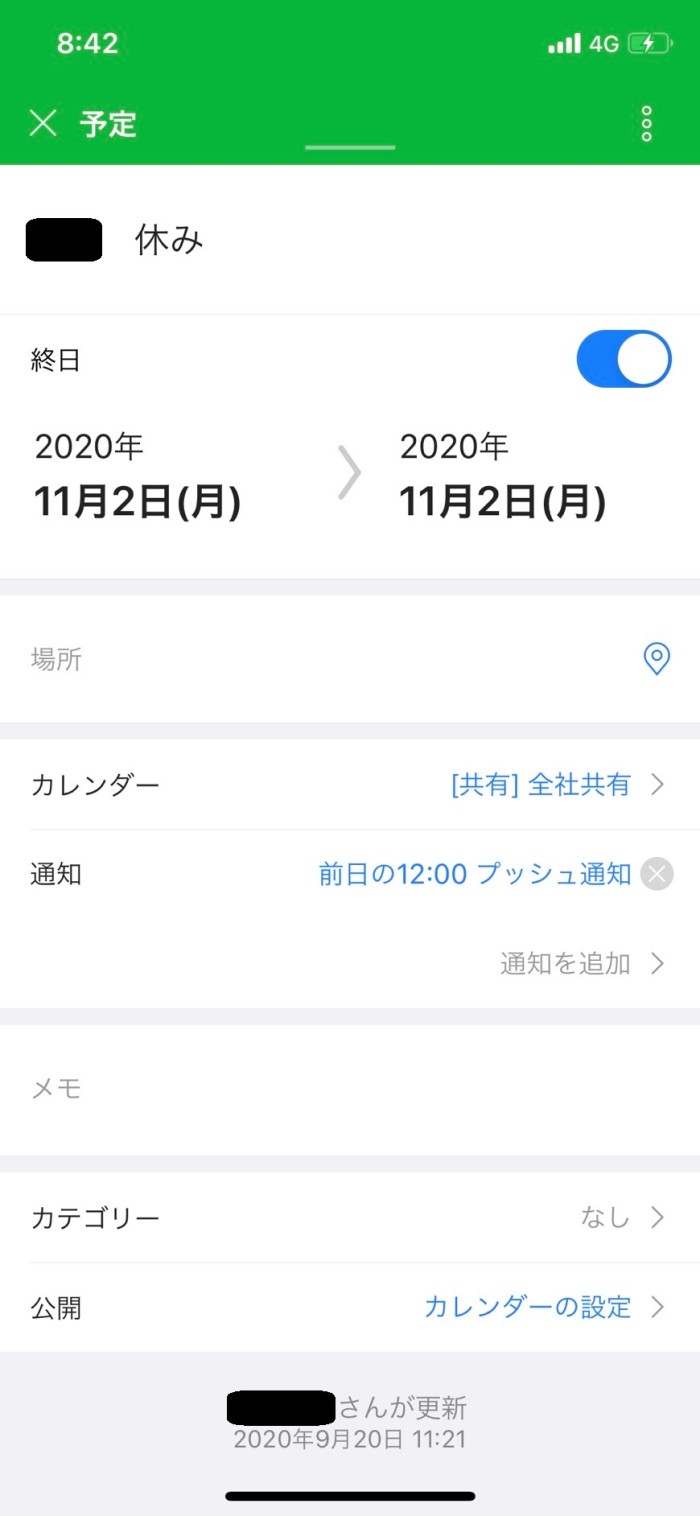Close the 予定 event screen

pyautogui.click(x=43, y=123)
